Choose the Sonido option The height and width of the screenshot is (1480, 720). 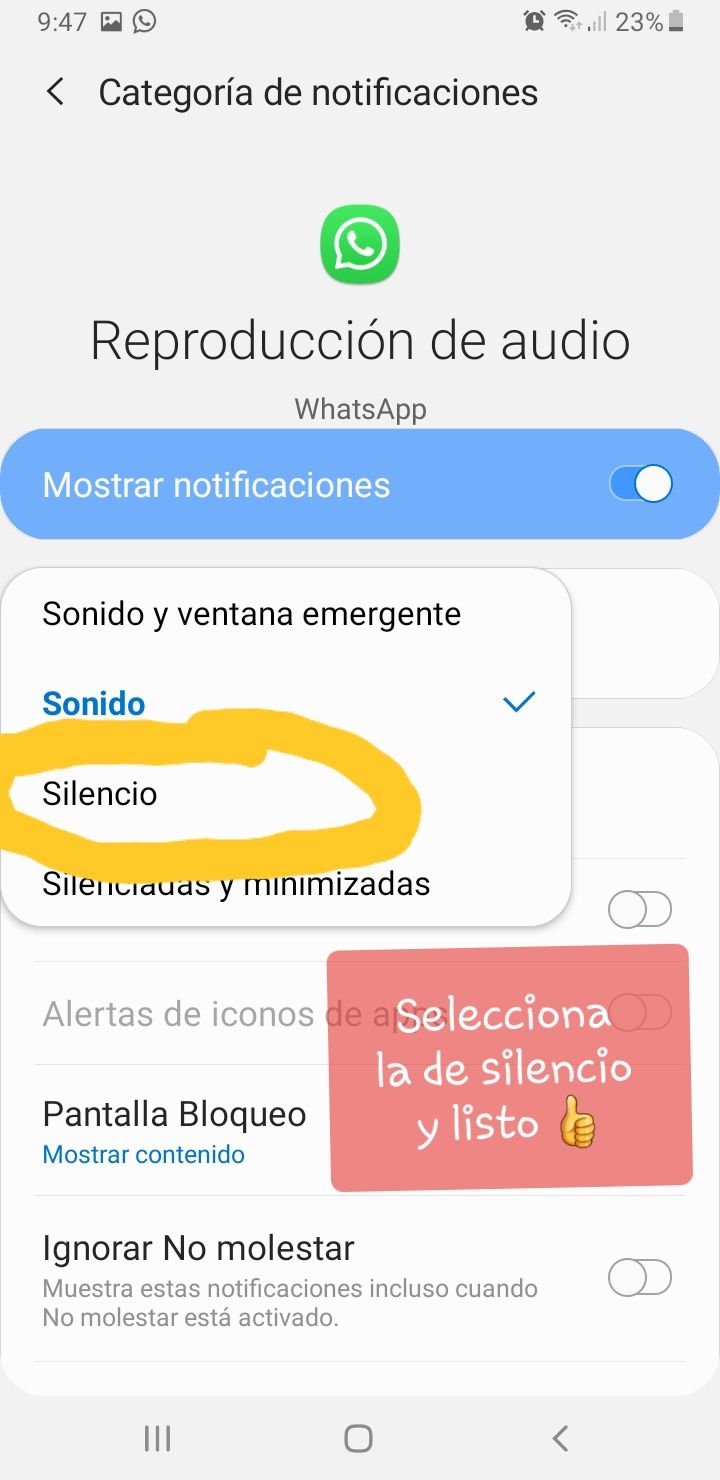94,703
